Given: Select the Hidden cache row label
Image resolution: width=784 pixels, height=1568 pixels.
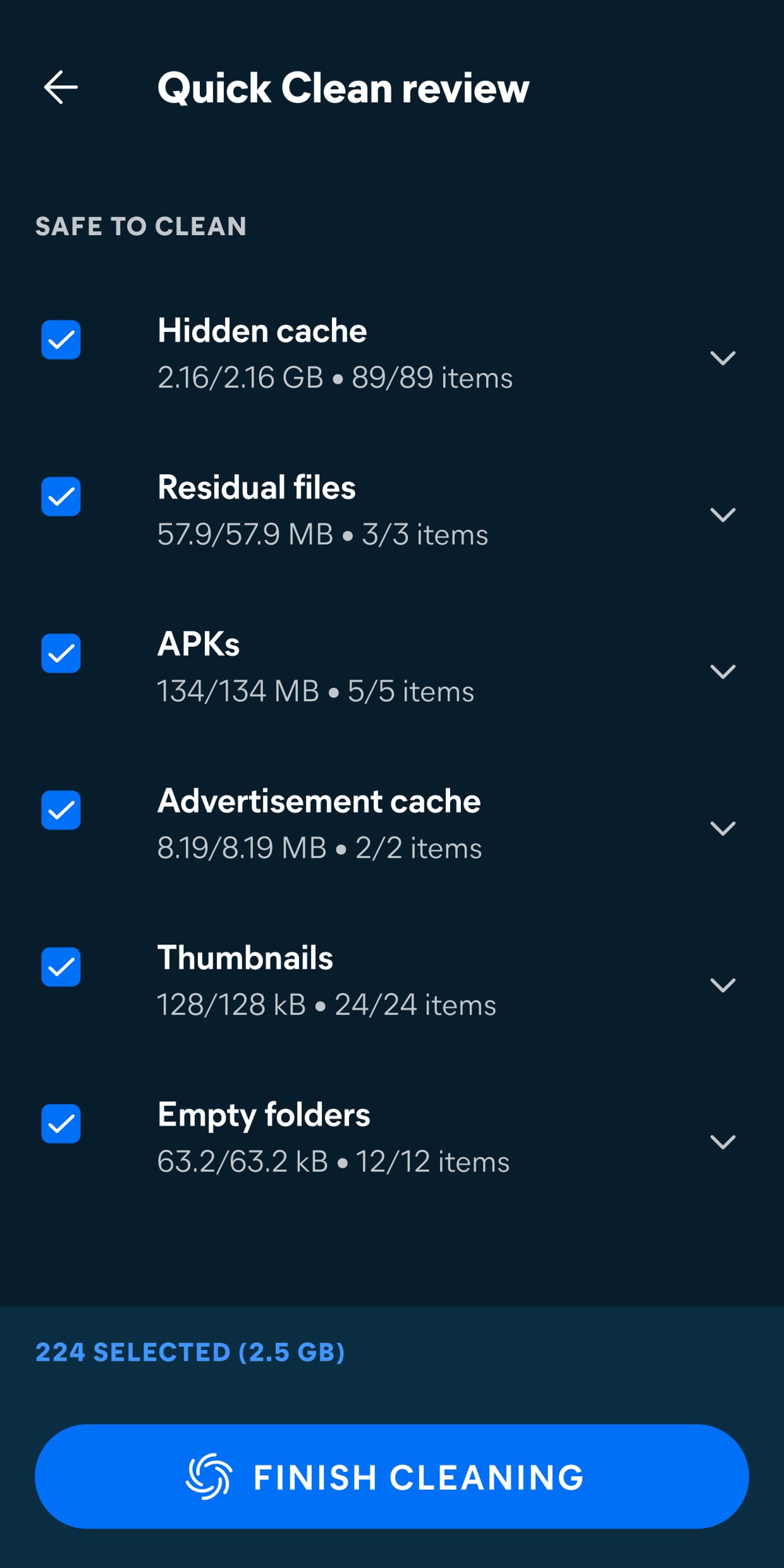Looking at the screenshot, I should [262, 330].
